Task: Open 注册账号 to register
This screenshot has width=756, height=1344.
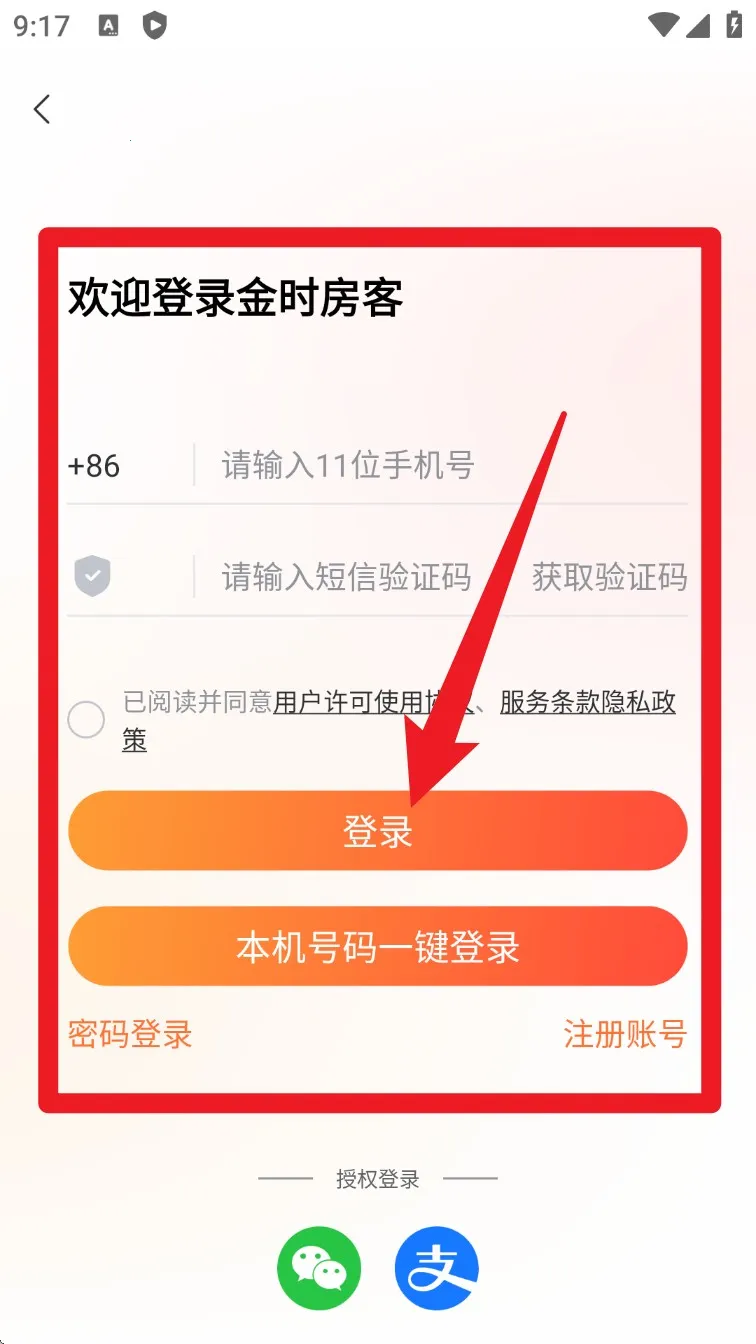Action: [x=625, y=1034]
